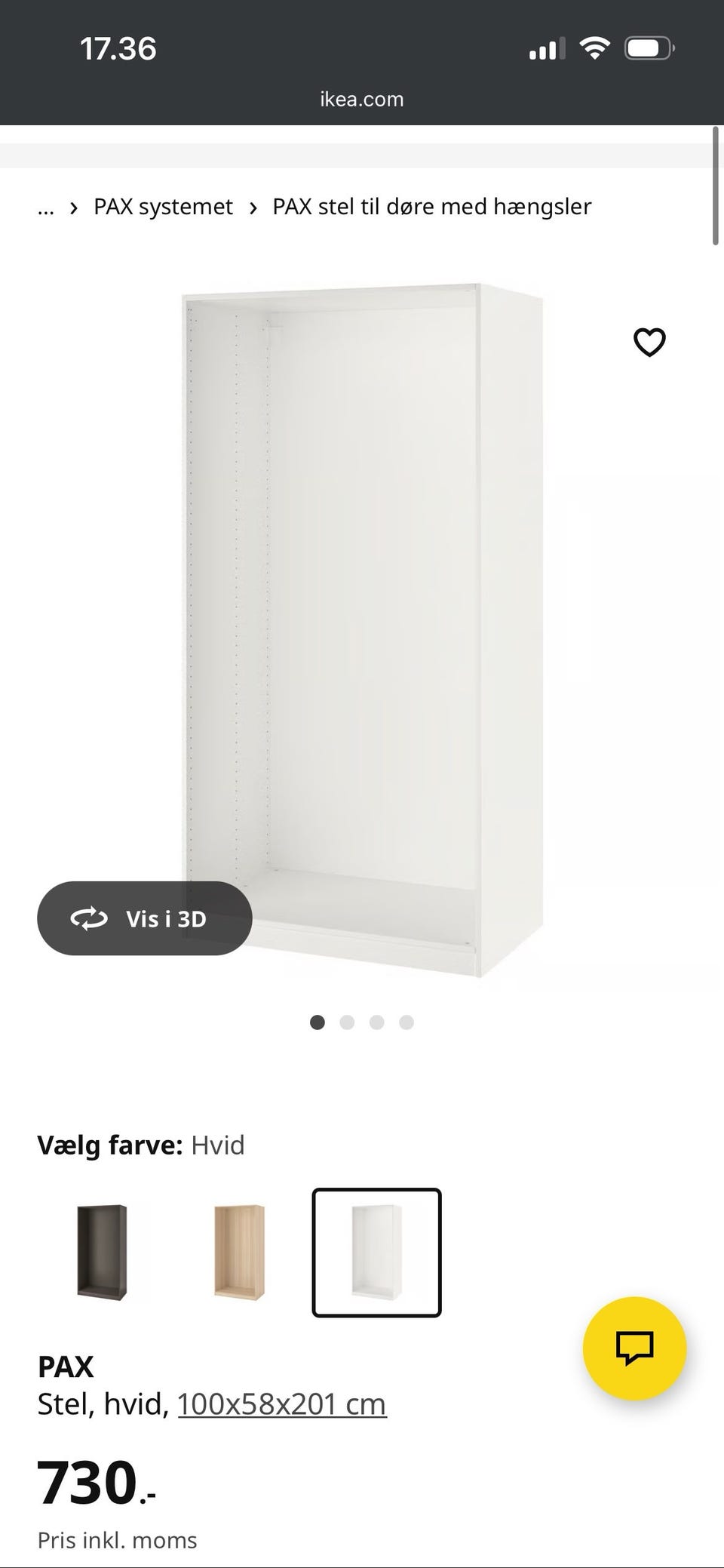Add PAX frame to favorites with heart icon
Screen dimensions: 724x1568
click(649, 343)
